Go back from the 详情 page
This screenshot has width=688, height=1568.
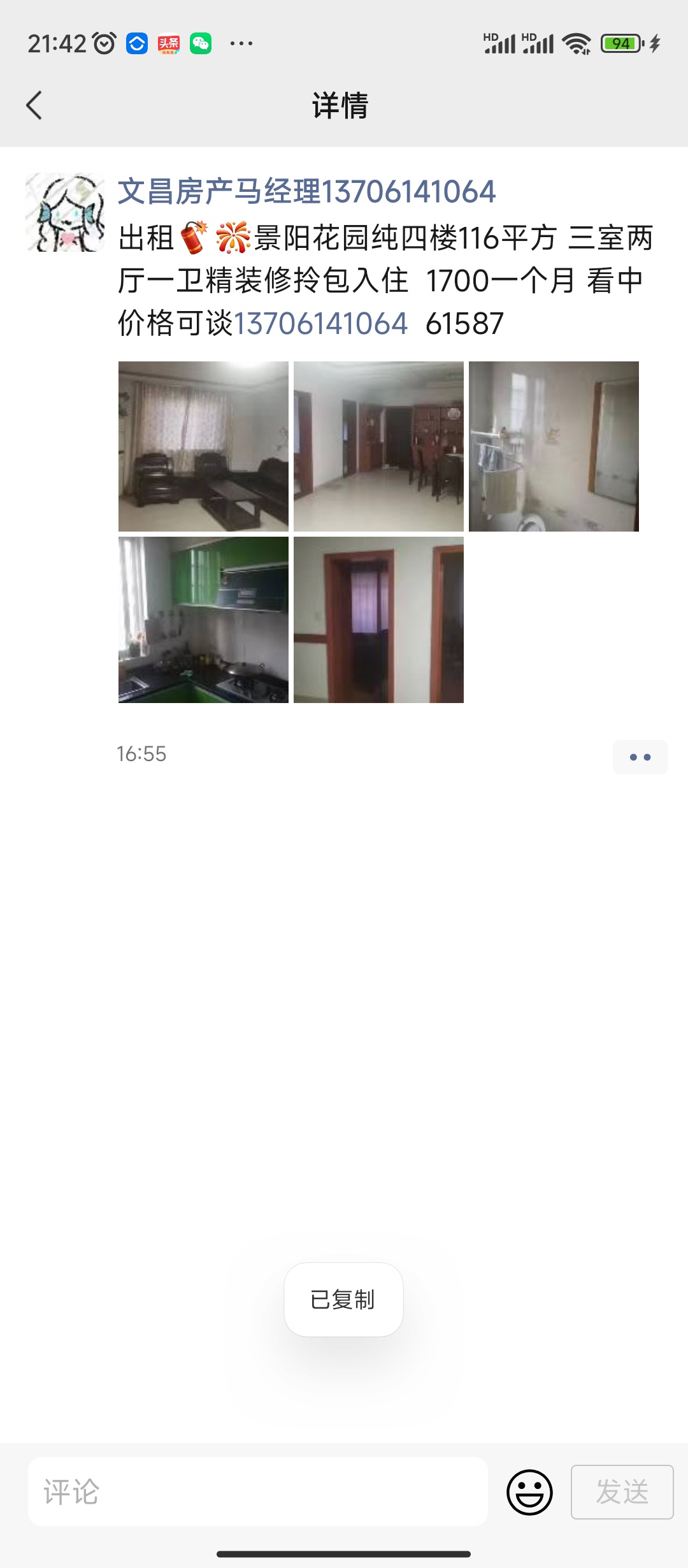pyautogui.click(x=34, y=105)
